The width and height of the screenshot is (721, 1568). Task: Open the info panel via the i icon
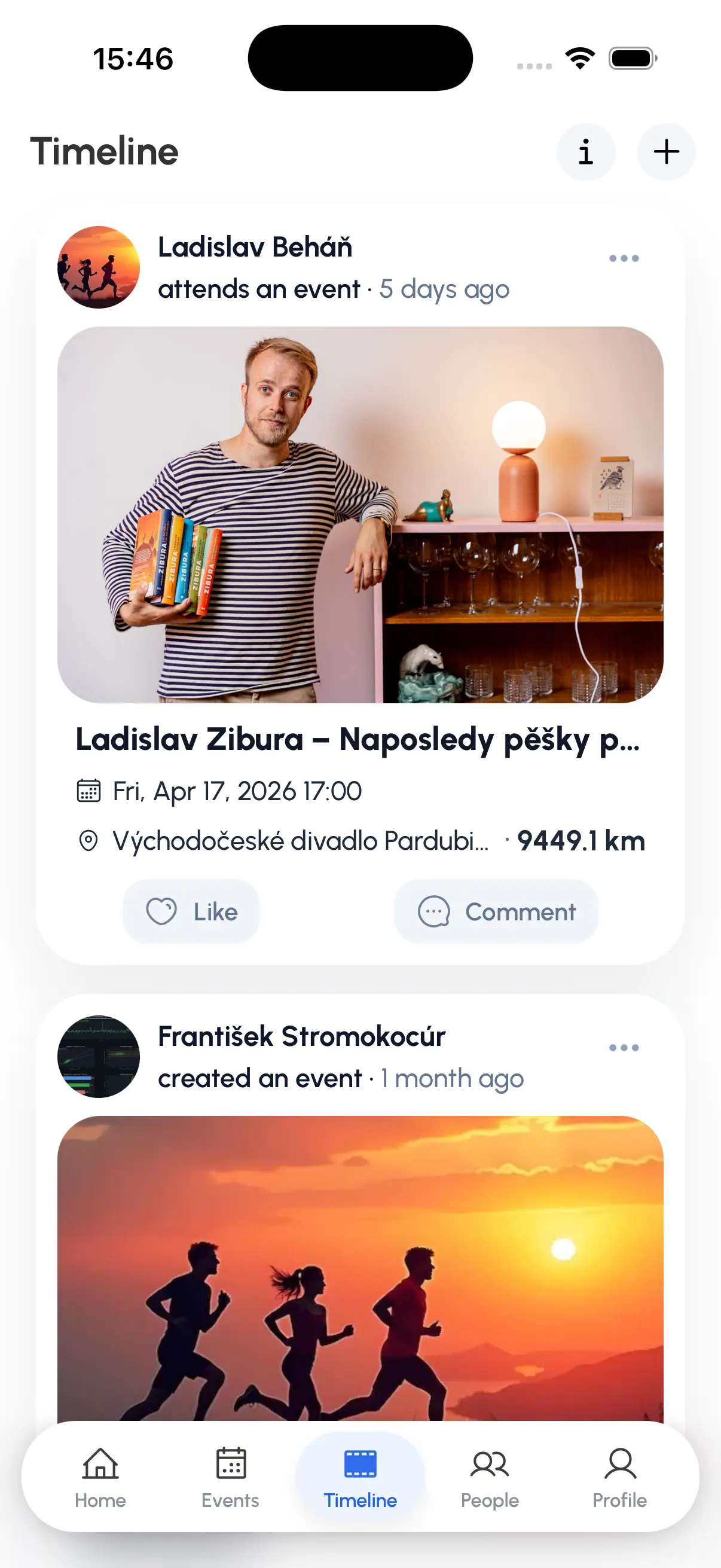586,152
